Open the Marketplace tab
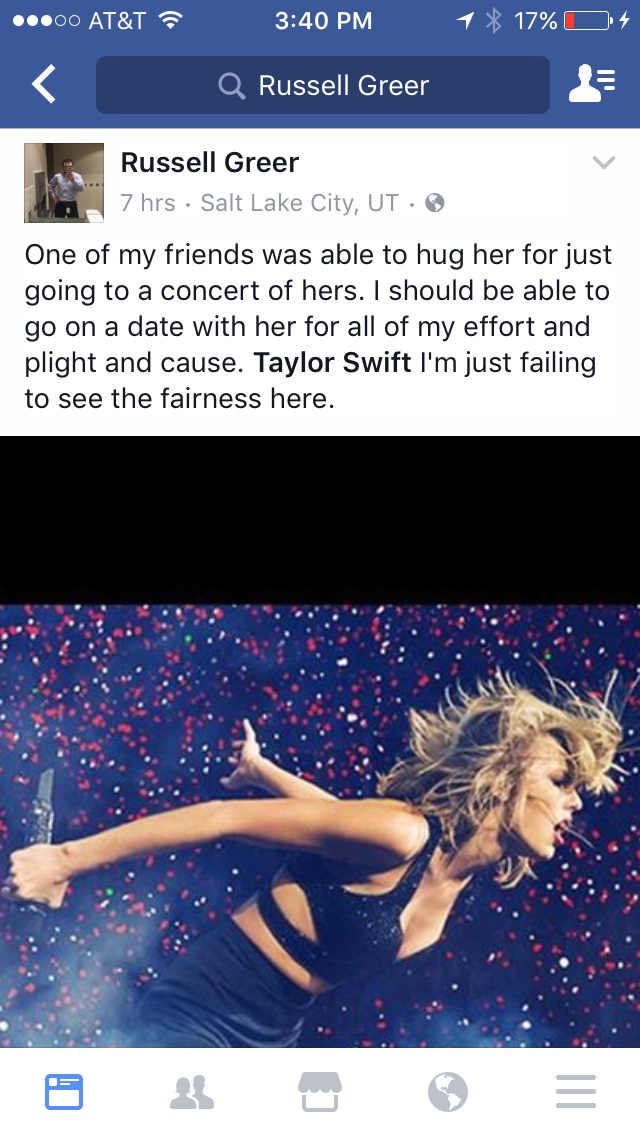The width and height of the screenshot is (640, 1136). coord(320,1091)
